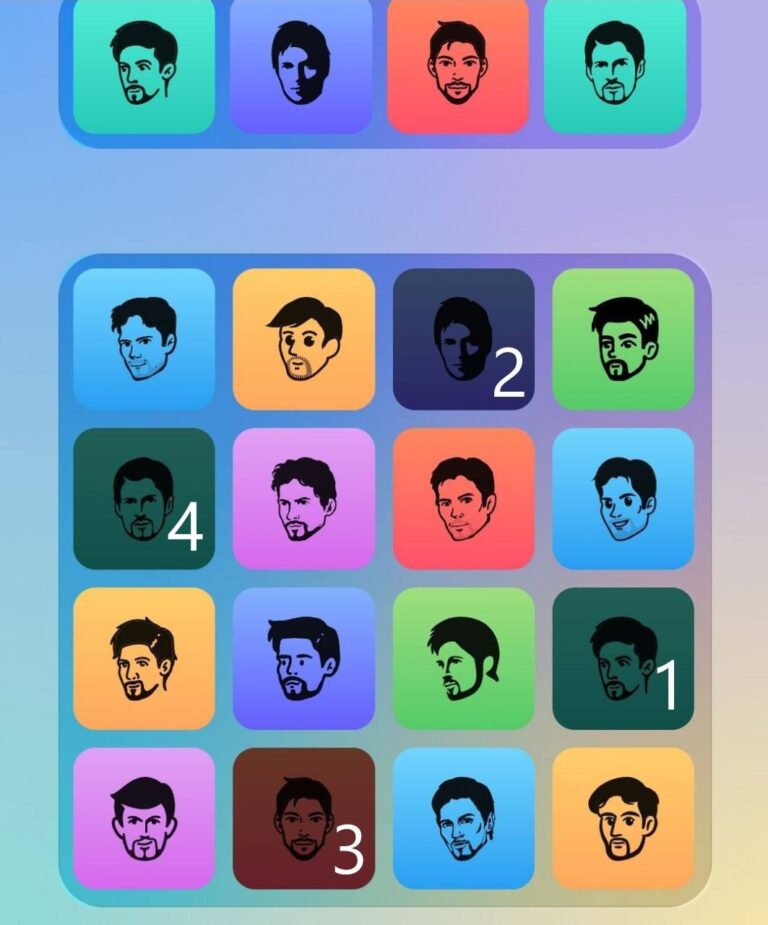Image resolution: width=768 pixels, height=925 pixels.
Task: Select the full-bearded face on the purple-blue grid tile
Action: point(303,658)
